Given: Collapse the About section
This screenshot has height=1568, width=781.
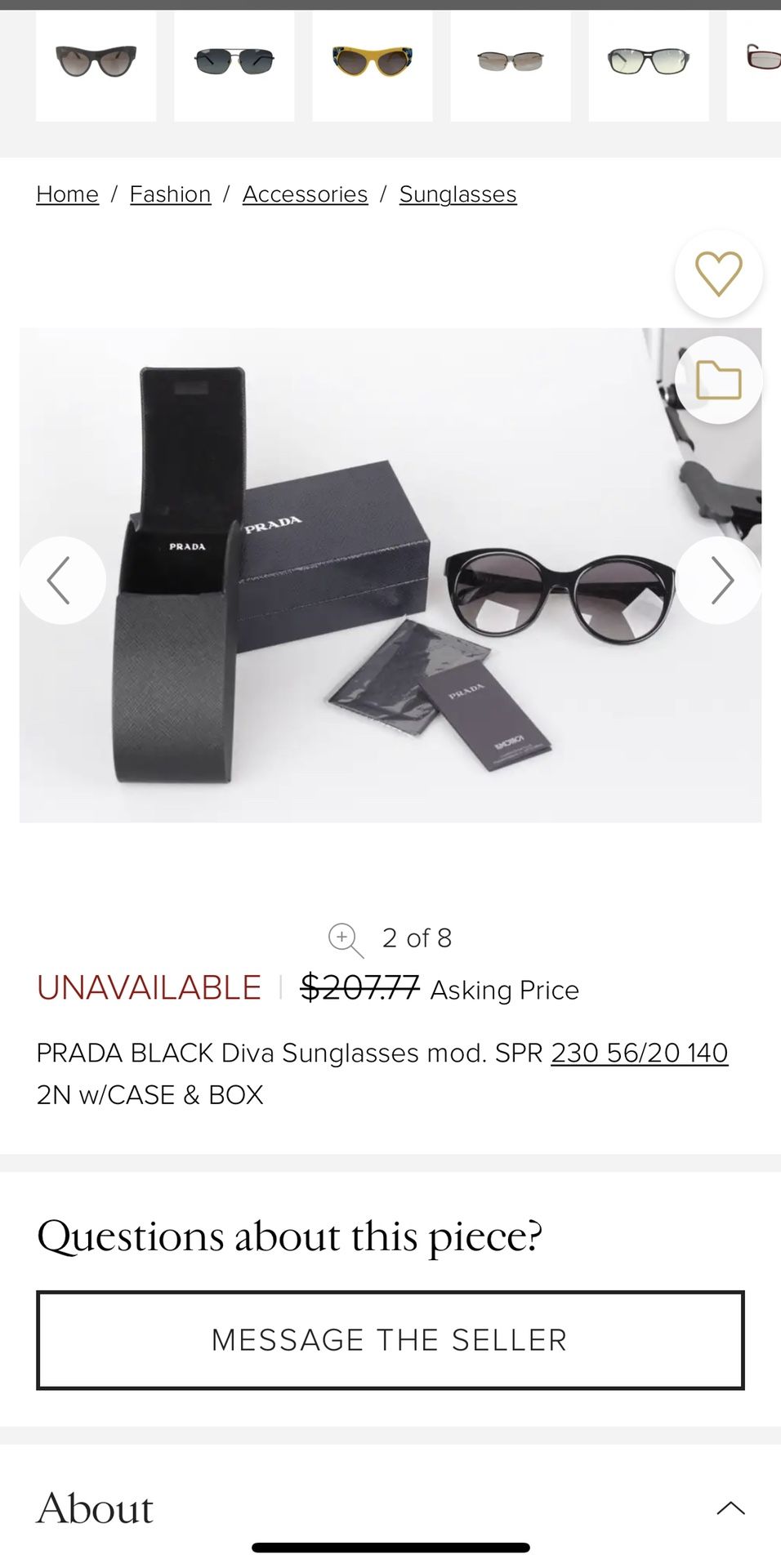Looking at the screenshot, I should [730, 1508].
